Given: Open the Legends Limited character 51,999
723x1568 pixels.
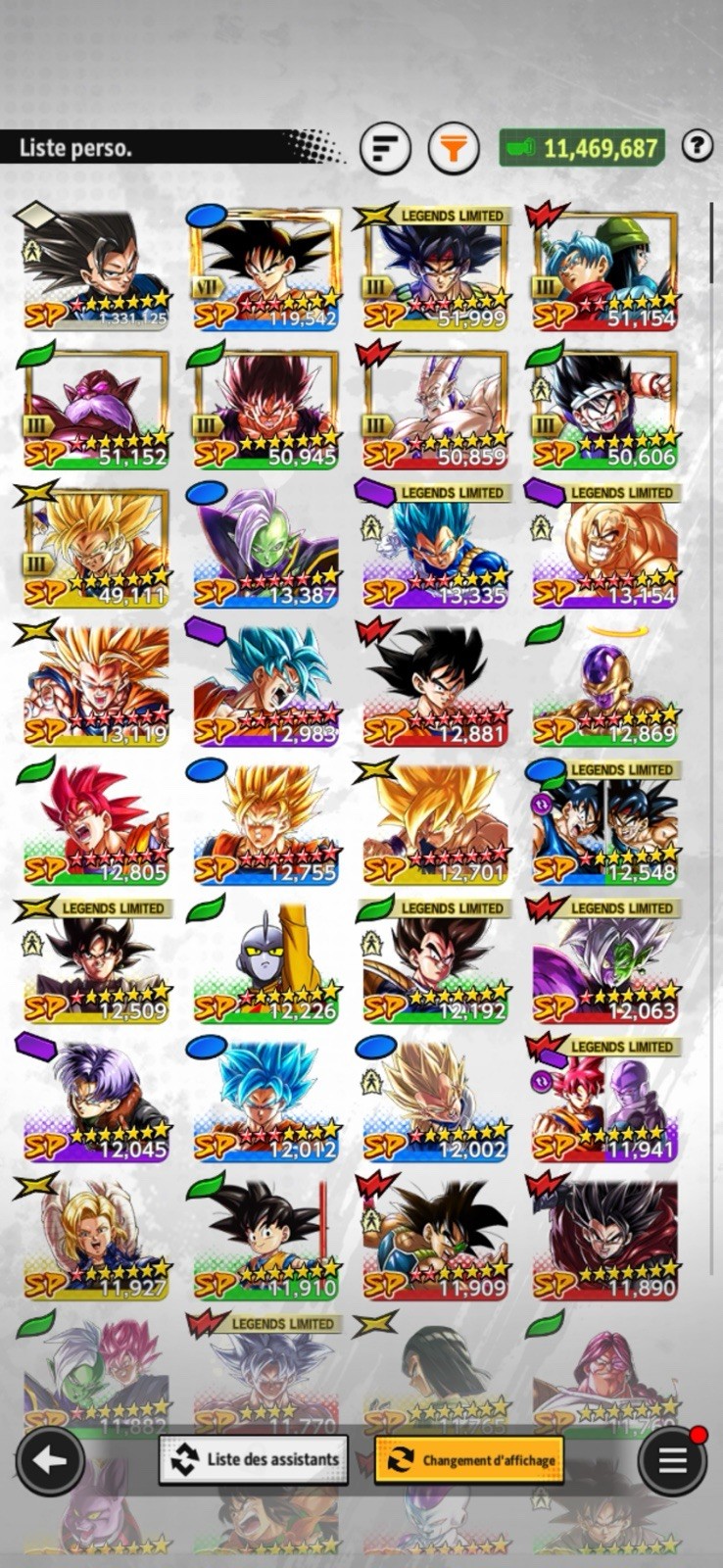Looking at the screenshot, I should pos(436,269).
